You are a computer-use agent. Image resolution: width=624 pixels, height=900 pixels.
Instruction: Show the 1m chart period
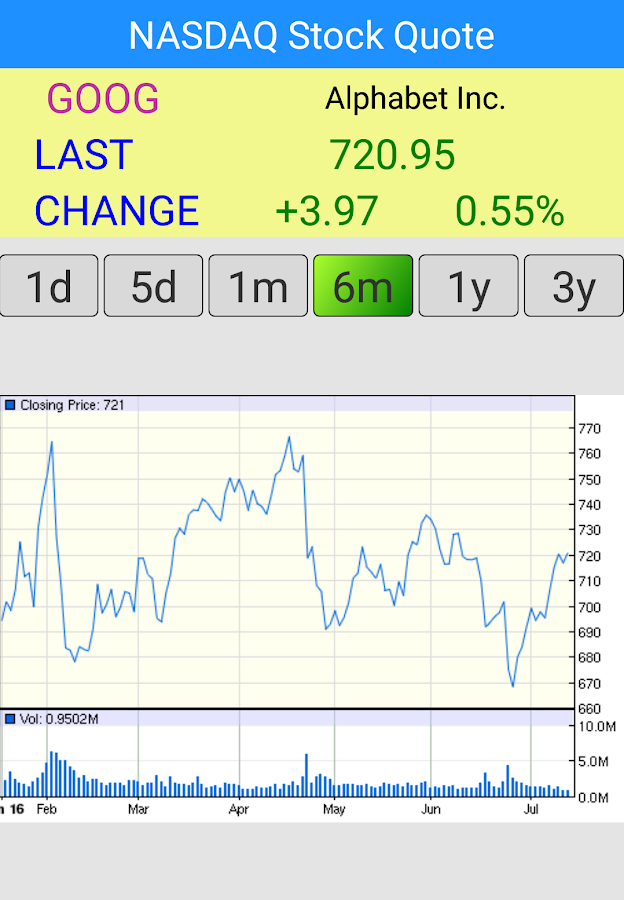(x=258, y=286)
